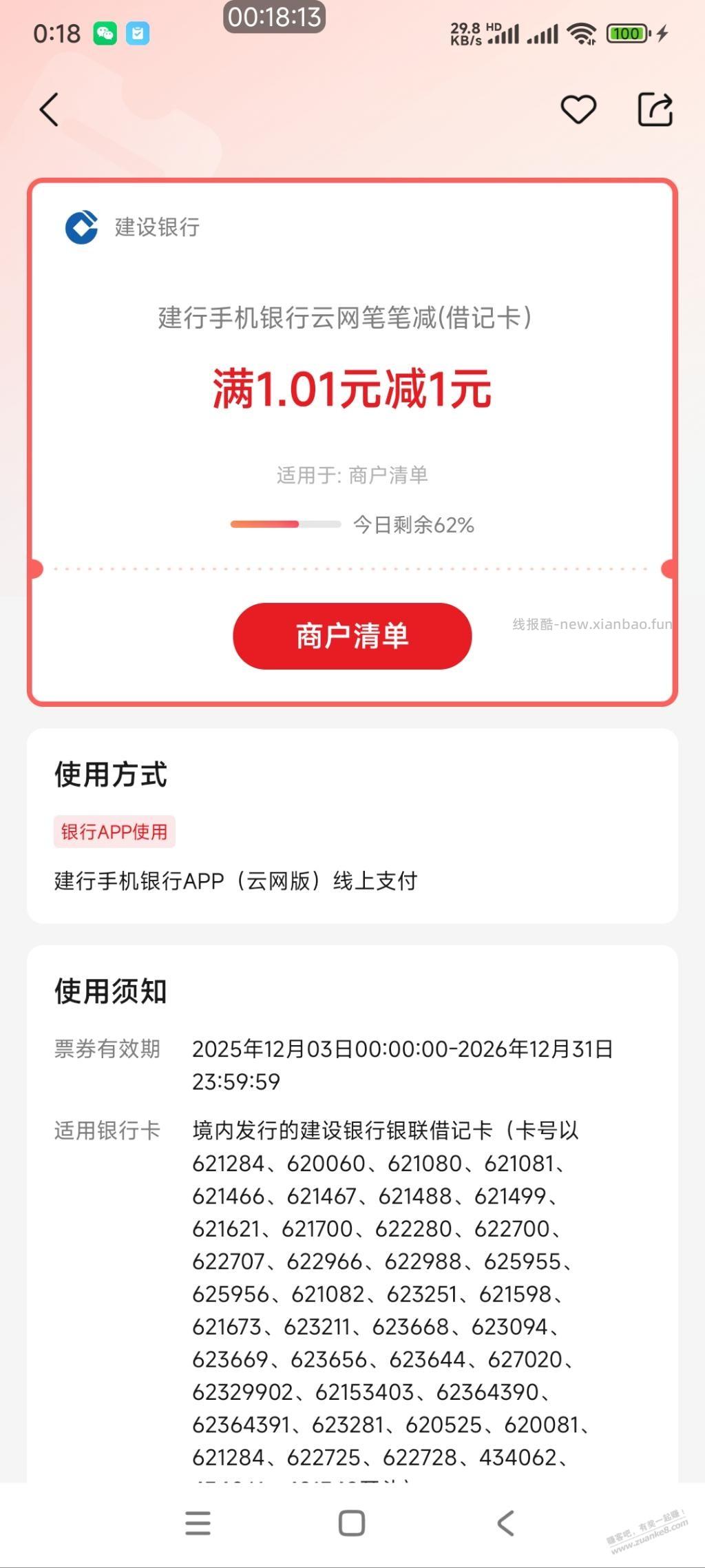Select the 使用方式 section heading
This screenshot has height=1568, width=705.
pos(110,776)
